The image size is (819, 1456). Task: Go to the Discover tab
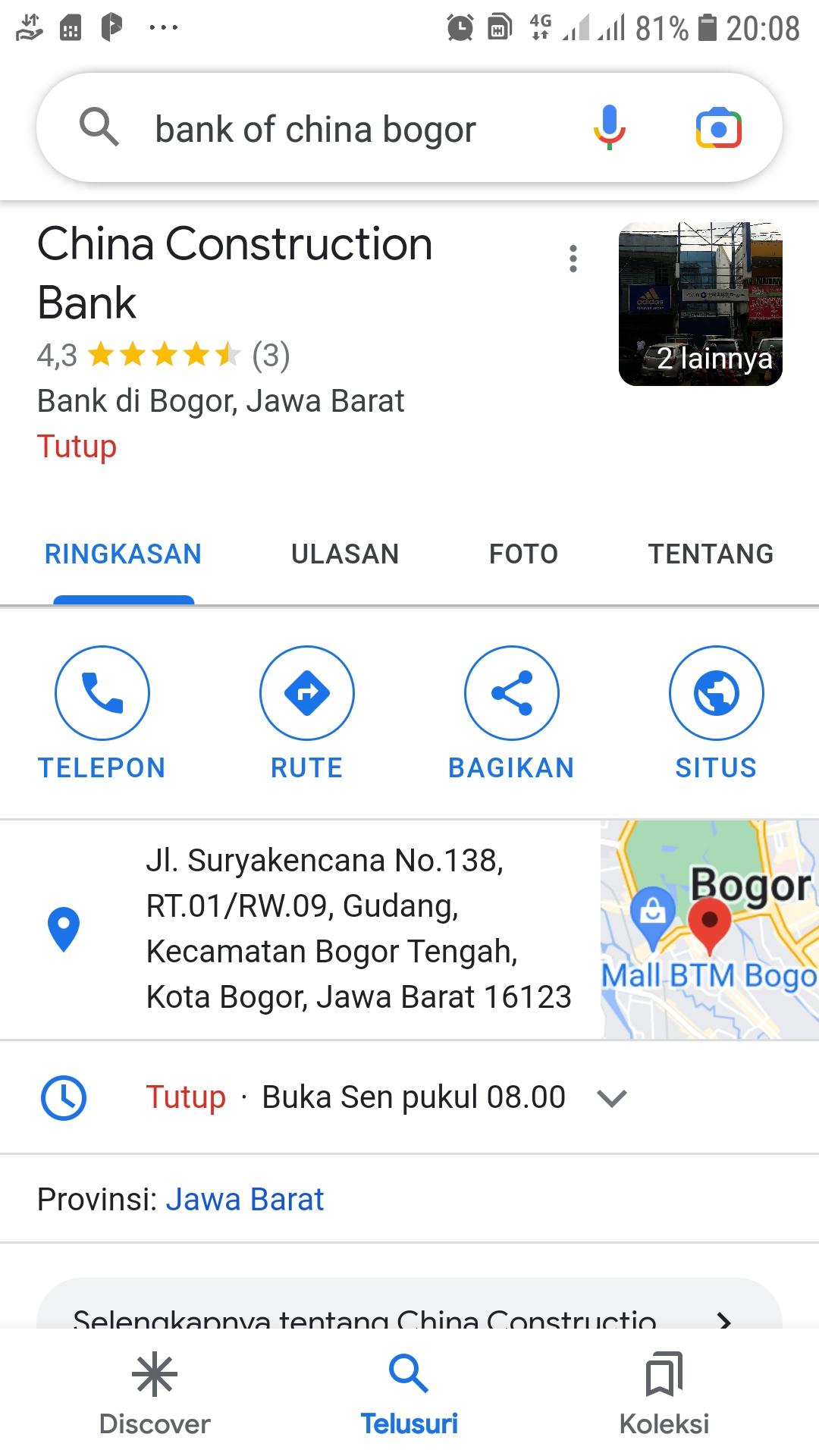[x=155, y=1394]
